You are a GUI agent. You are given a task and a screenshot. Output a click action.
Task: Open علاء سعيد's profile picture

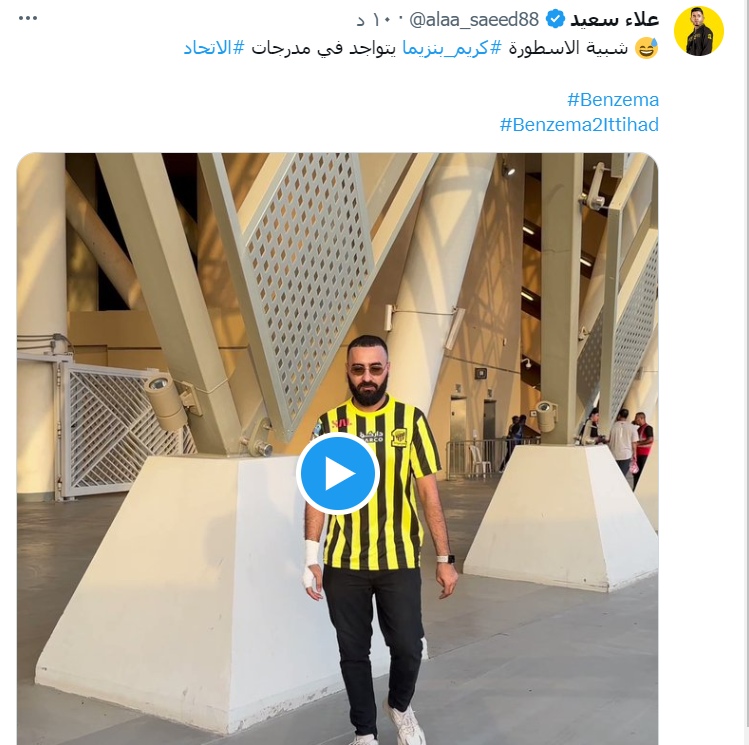(698, 30)
